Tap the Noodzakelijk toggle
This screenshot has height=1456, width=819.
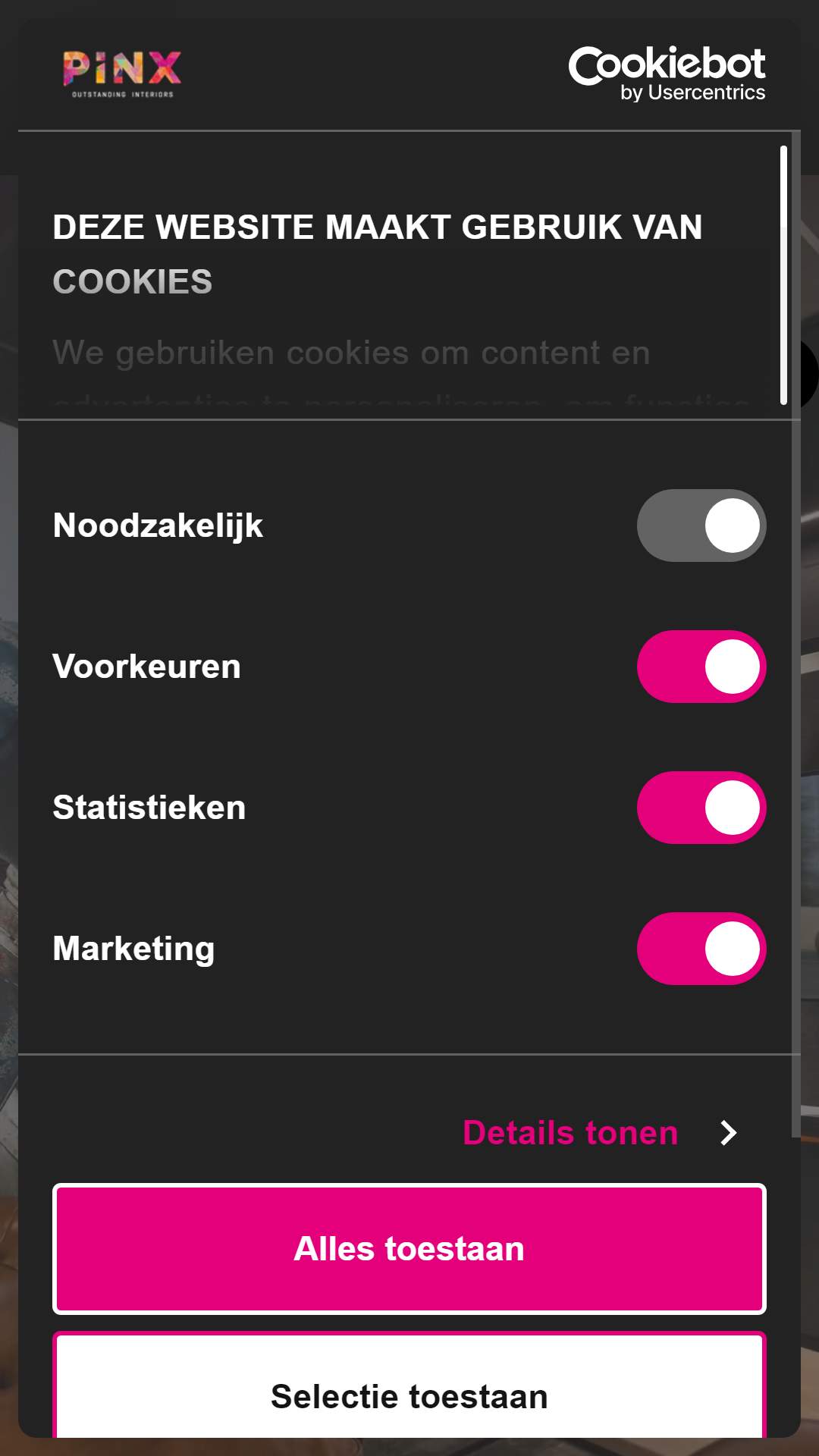[701, 526]
